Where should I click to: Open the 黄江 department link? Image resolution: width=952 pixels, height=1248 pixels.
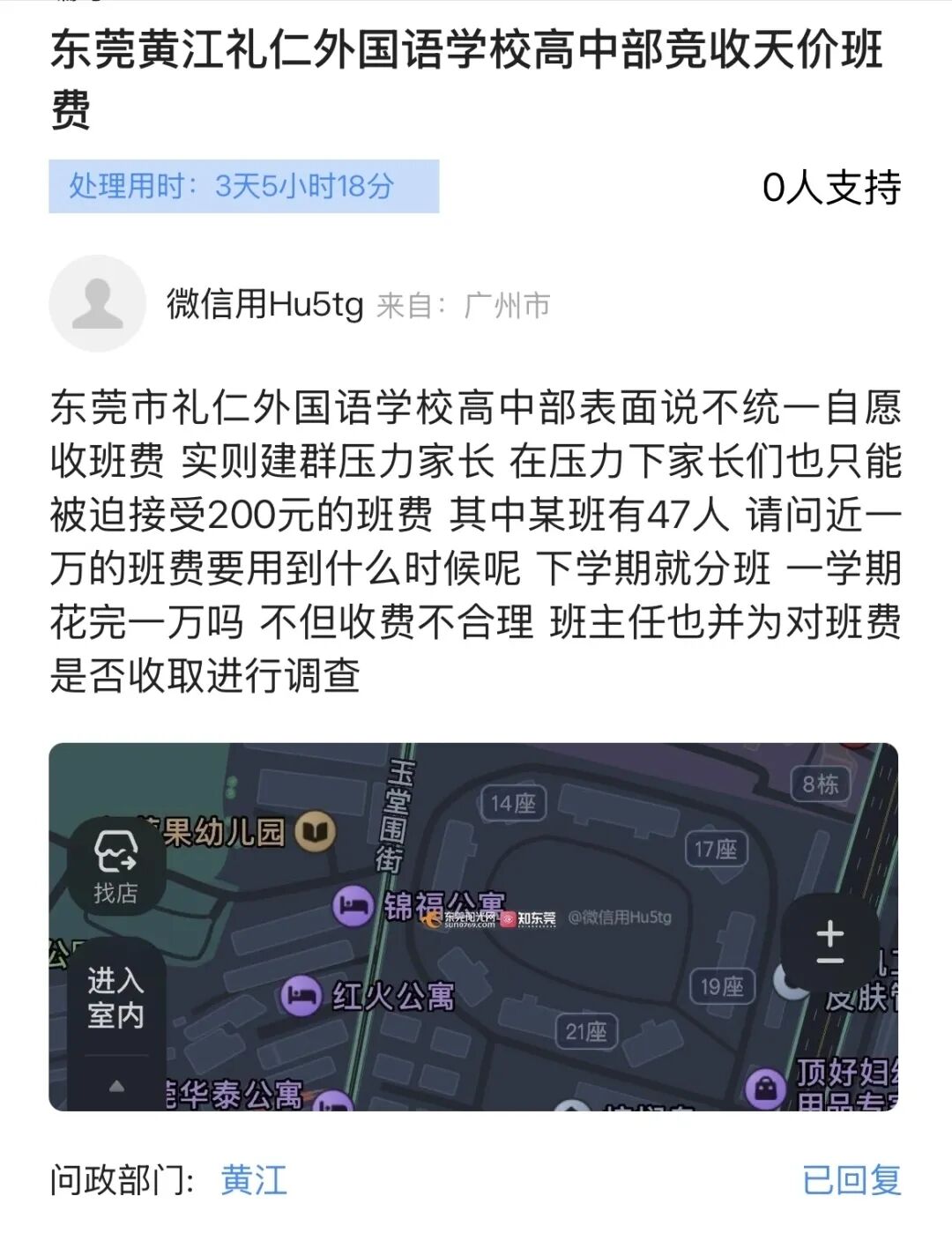[x=254, y=1180]
